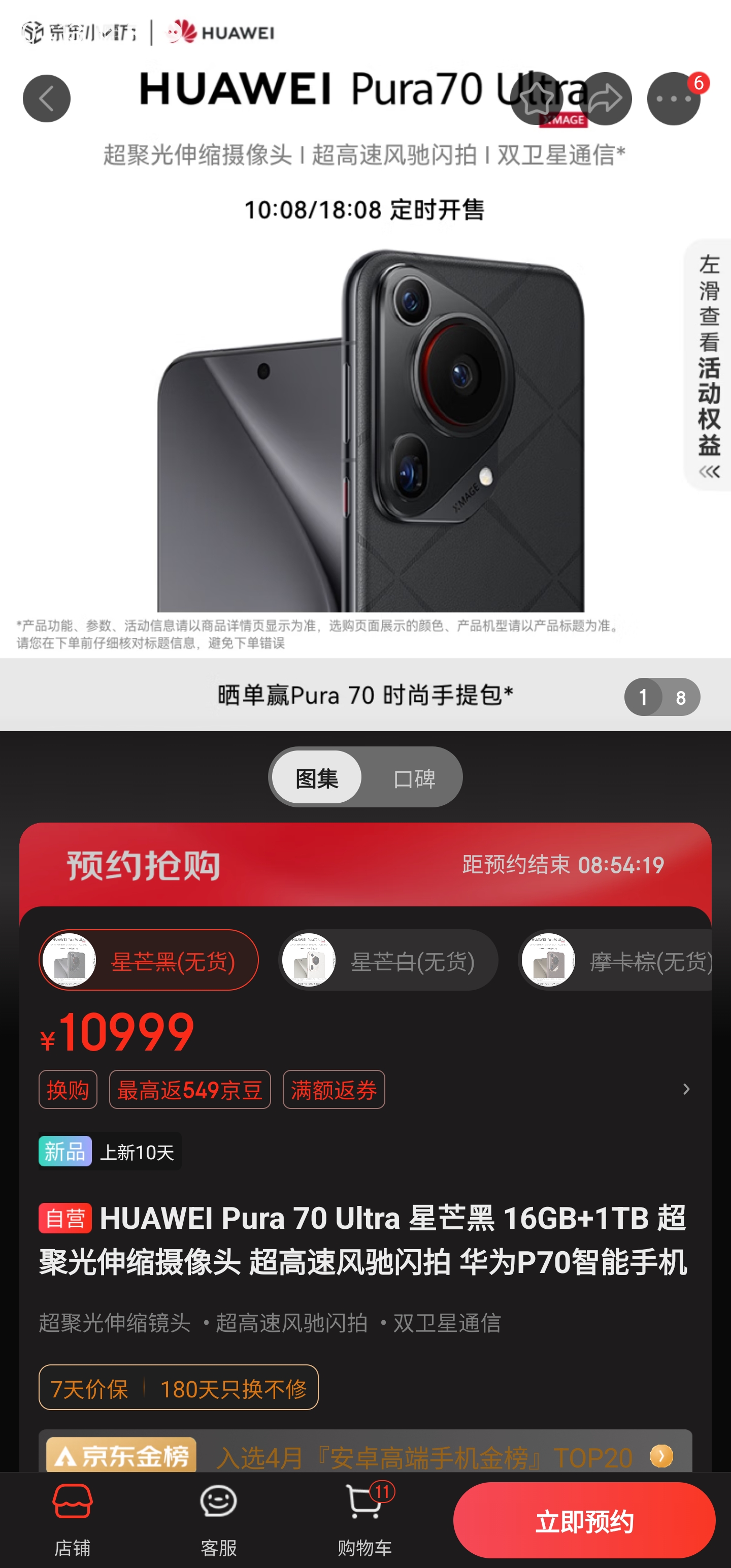731x1568 pixels.
Task: Favorite this product with the star icon
Action: (x=536, y=99)
